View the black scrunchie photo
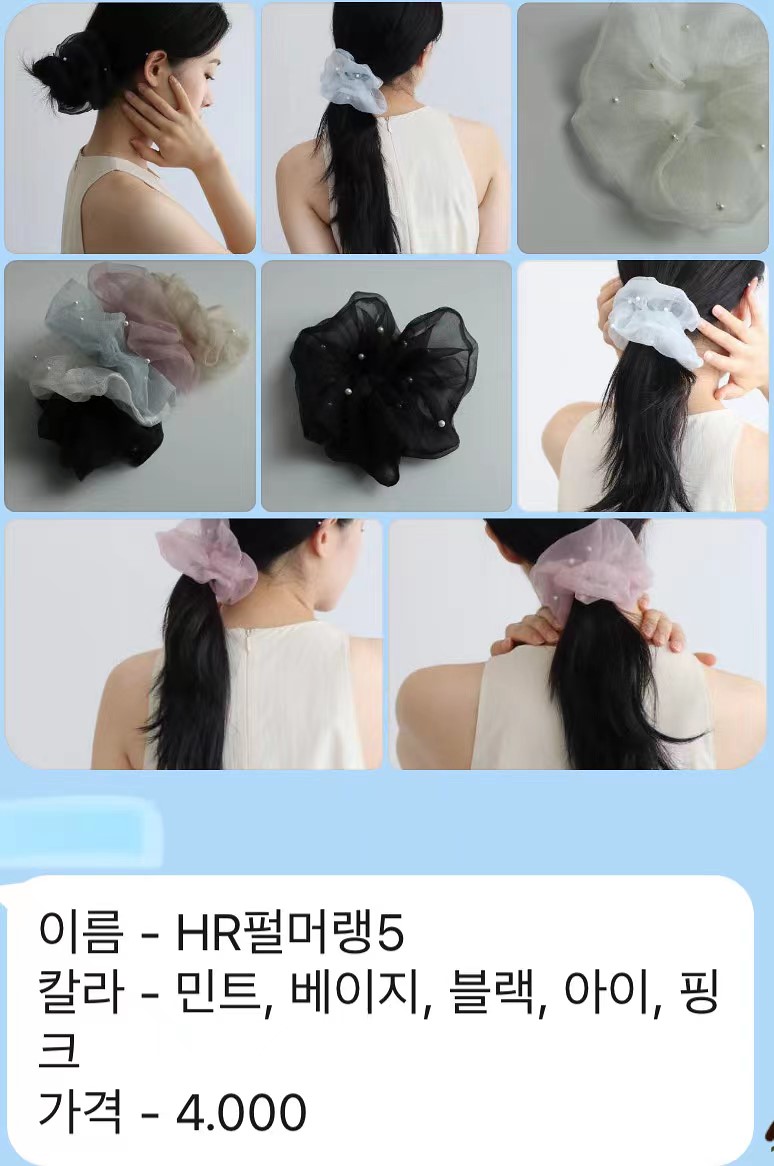Screen dimensions: 774x1166 [386, 386]
